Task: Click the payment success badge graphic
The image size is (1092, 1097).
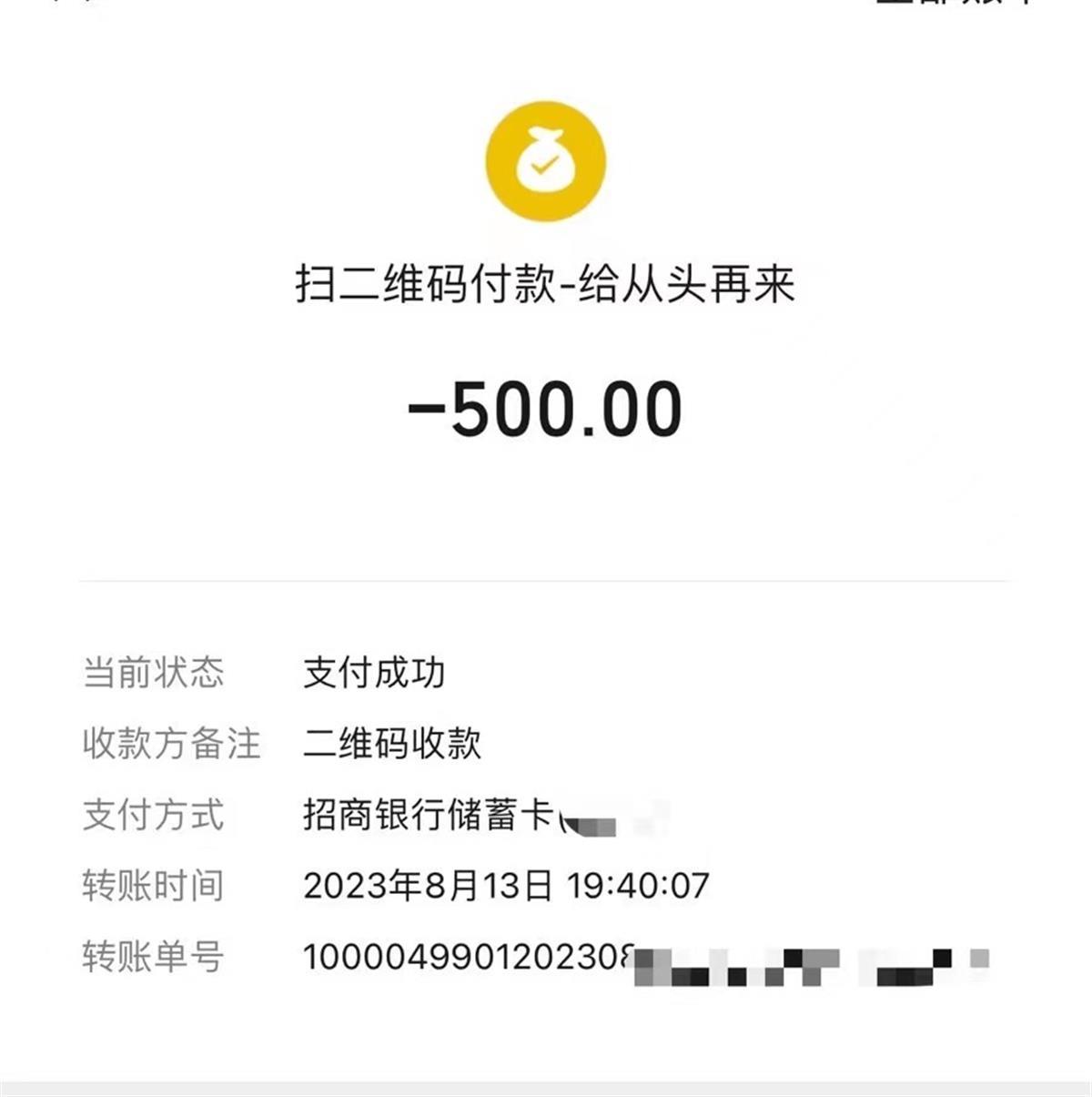Action: pyautogui.click(x=546, y=160)
